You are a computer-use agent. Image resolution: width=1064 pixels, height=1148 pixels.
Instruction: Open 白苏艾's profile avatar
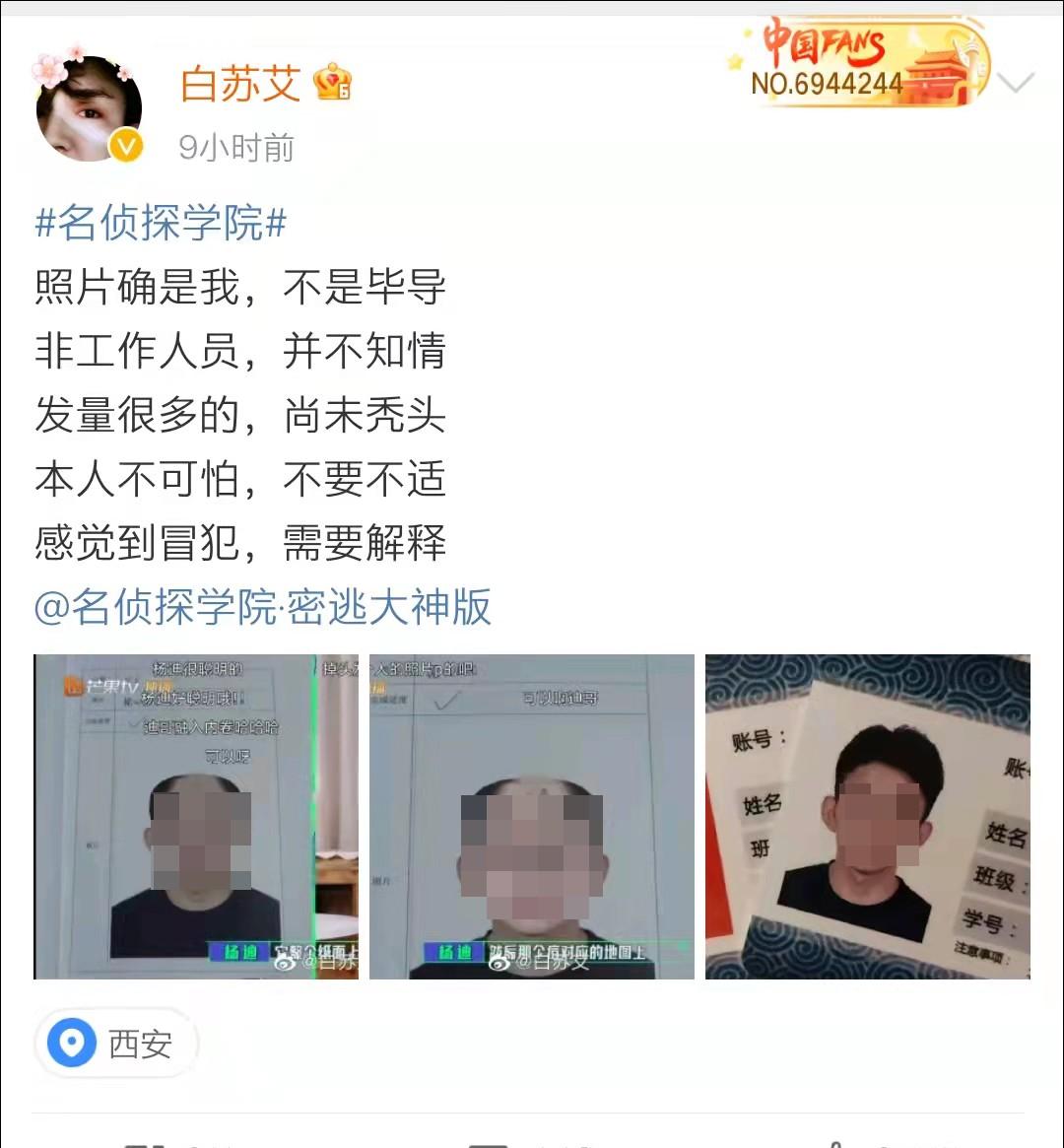click(89, 108)
